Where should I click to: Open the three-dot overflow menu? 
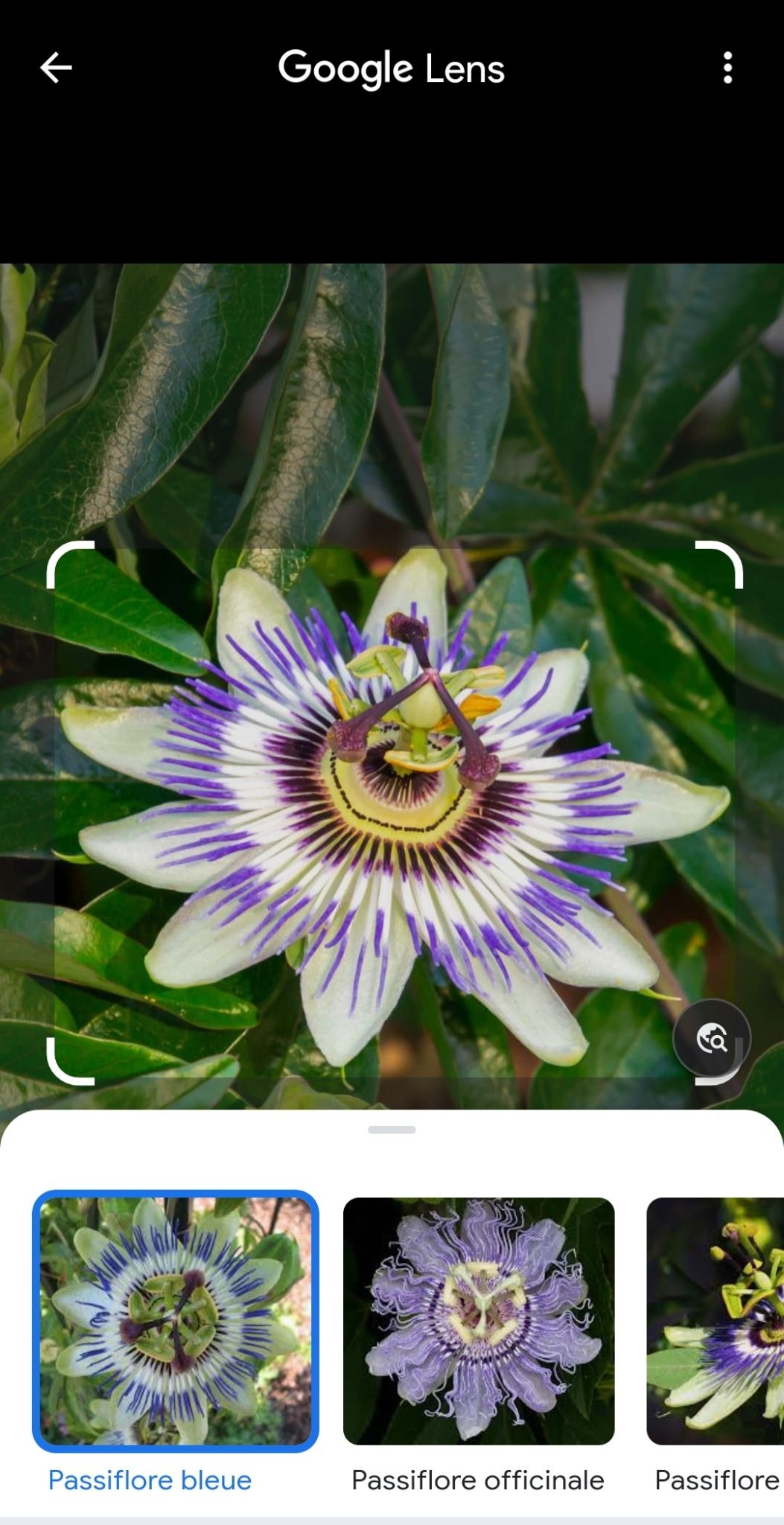coord(727,68)
